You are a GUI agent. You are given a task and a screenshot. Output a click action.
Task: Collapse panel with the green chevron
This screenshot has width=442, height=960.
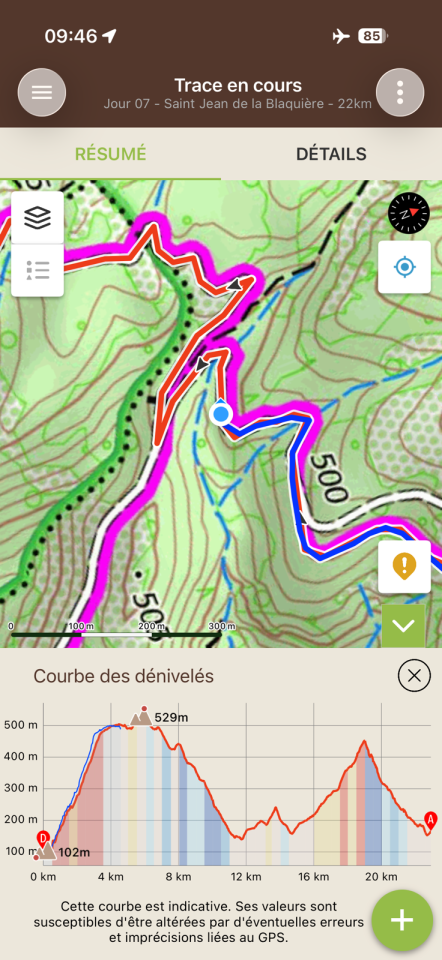[403, 626]
